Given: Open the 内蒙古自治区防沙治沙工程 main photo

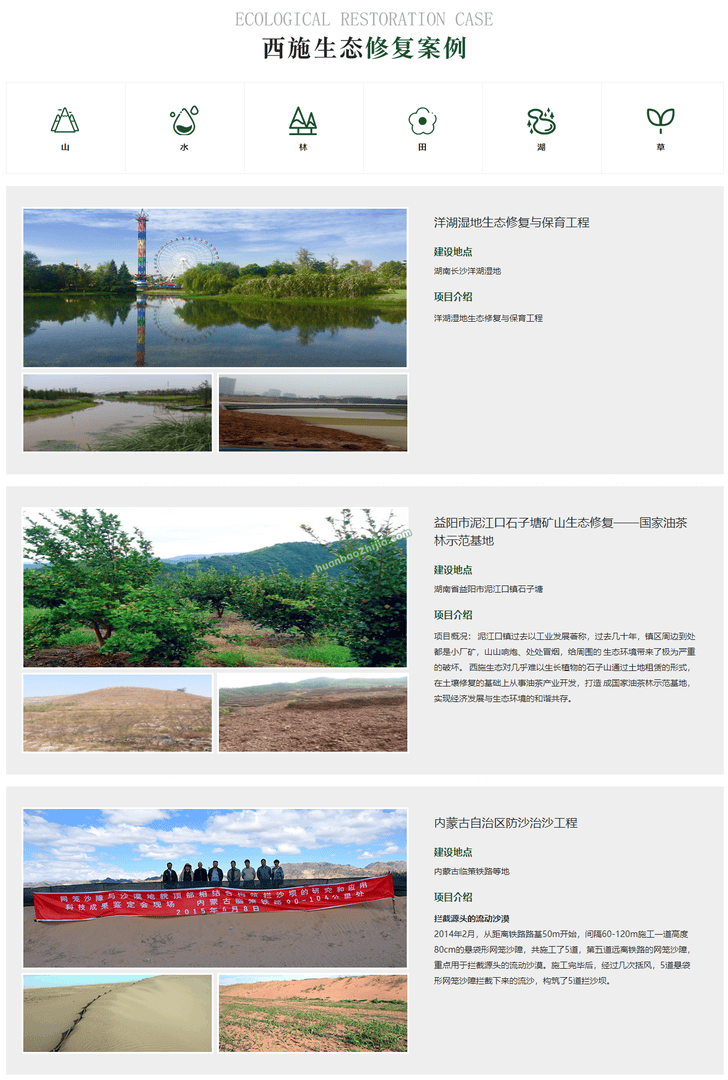Looking at the screenshot, I should (215, 888).
